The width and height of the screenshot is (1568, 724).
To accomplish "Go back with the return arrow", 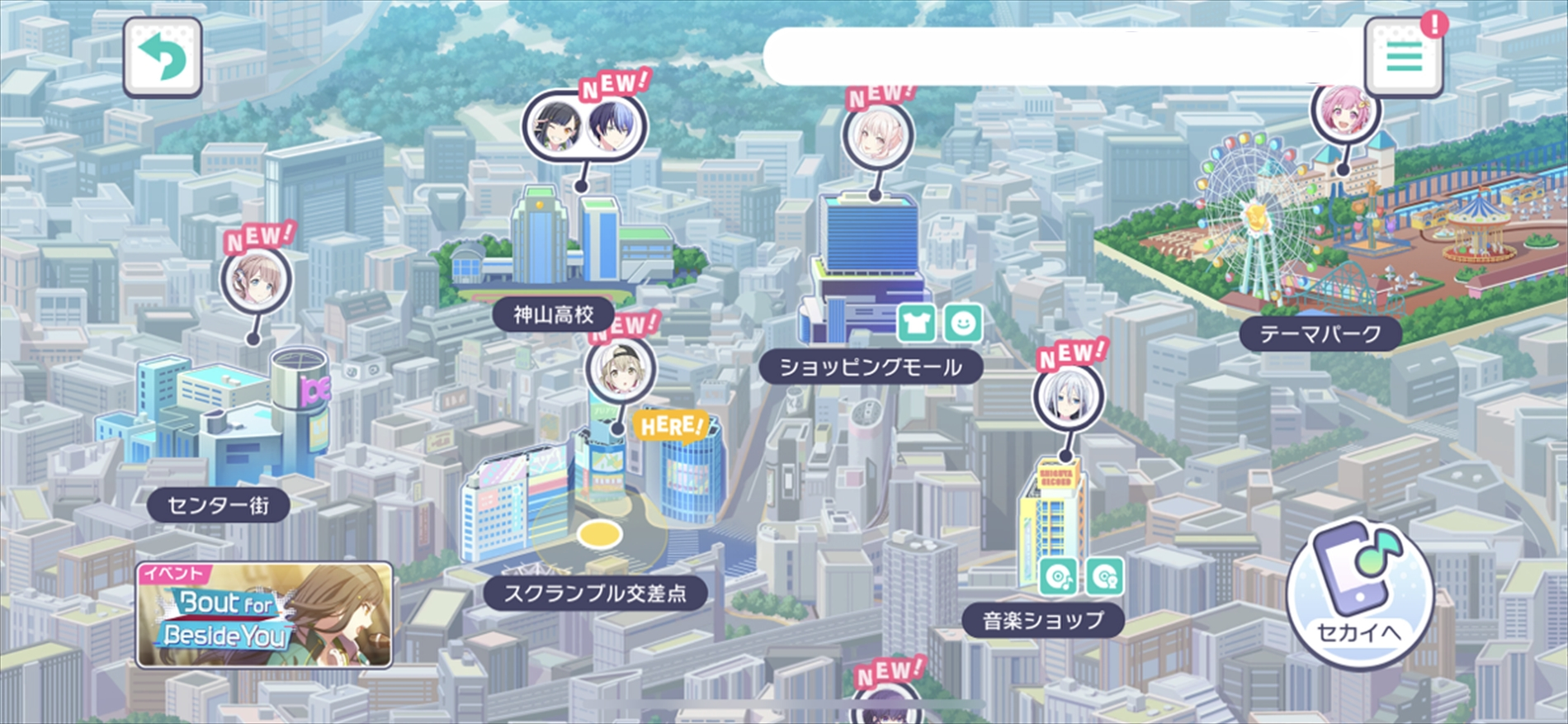I will [163, 57].
